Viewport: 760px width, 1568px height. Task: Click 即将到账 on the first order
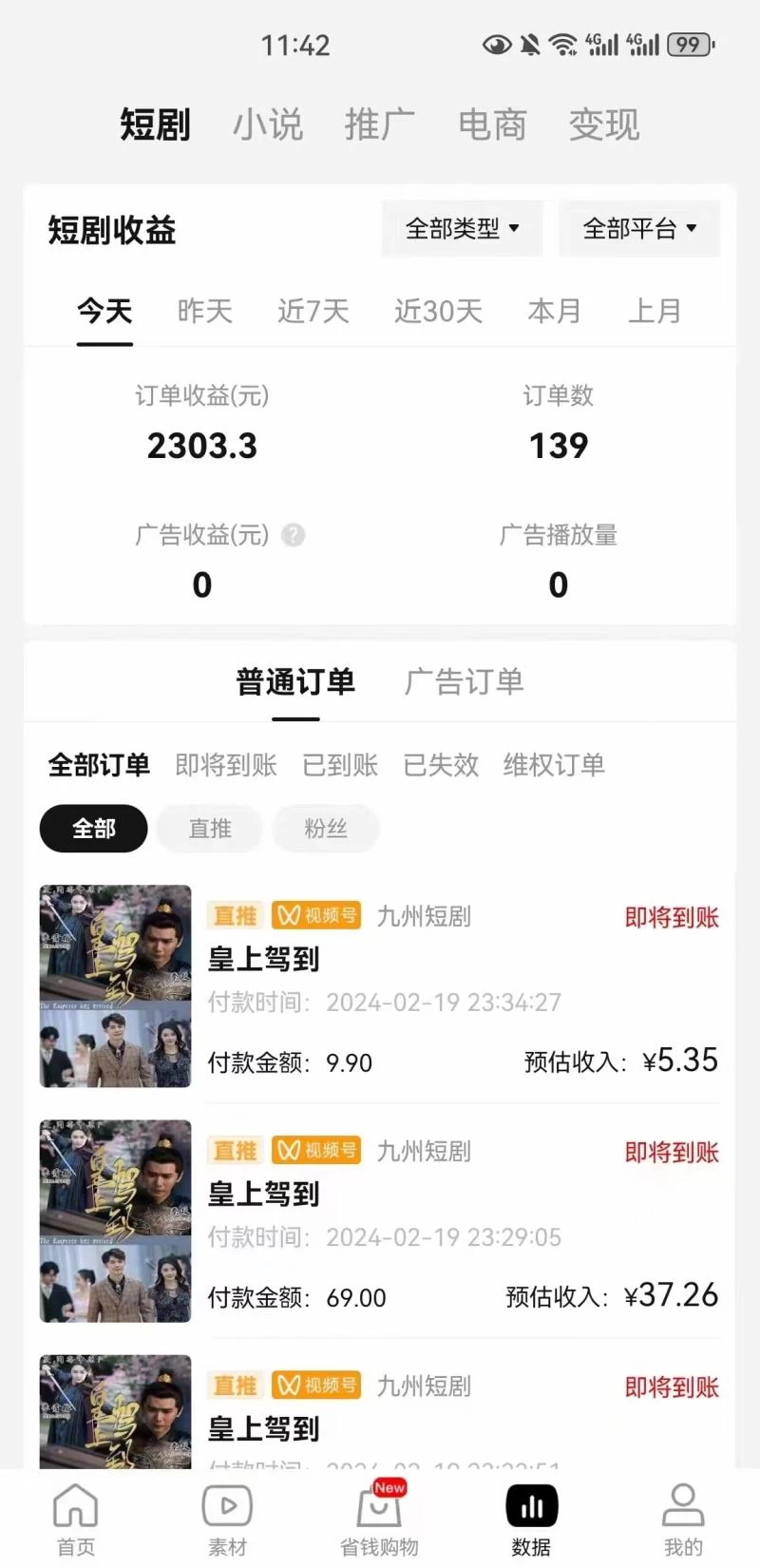(673, 914)
